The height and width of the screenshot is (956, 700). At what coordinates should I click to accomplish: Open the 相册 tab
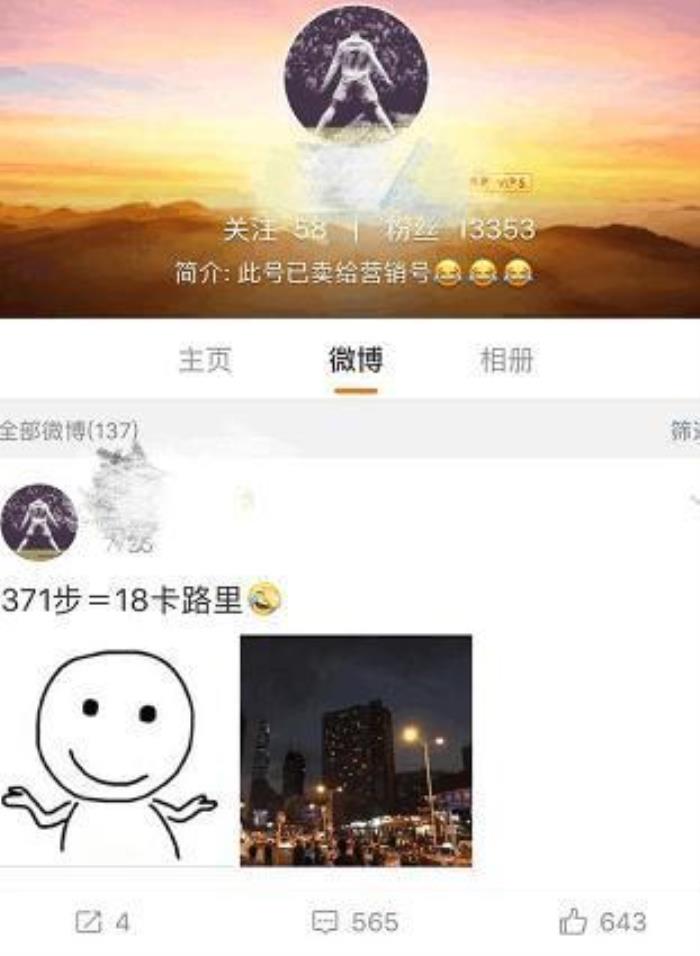pos(506,360)
